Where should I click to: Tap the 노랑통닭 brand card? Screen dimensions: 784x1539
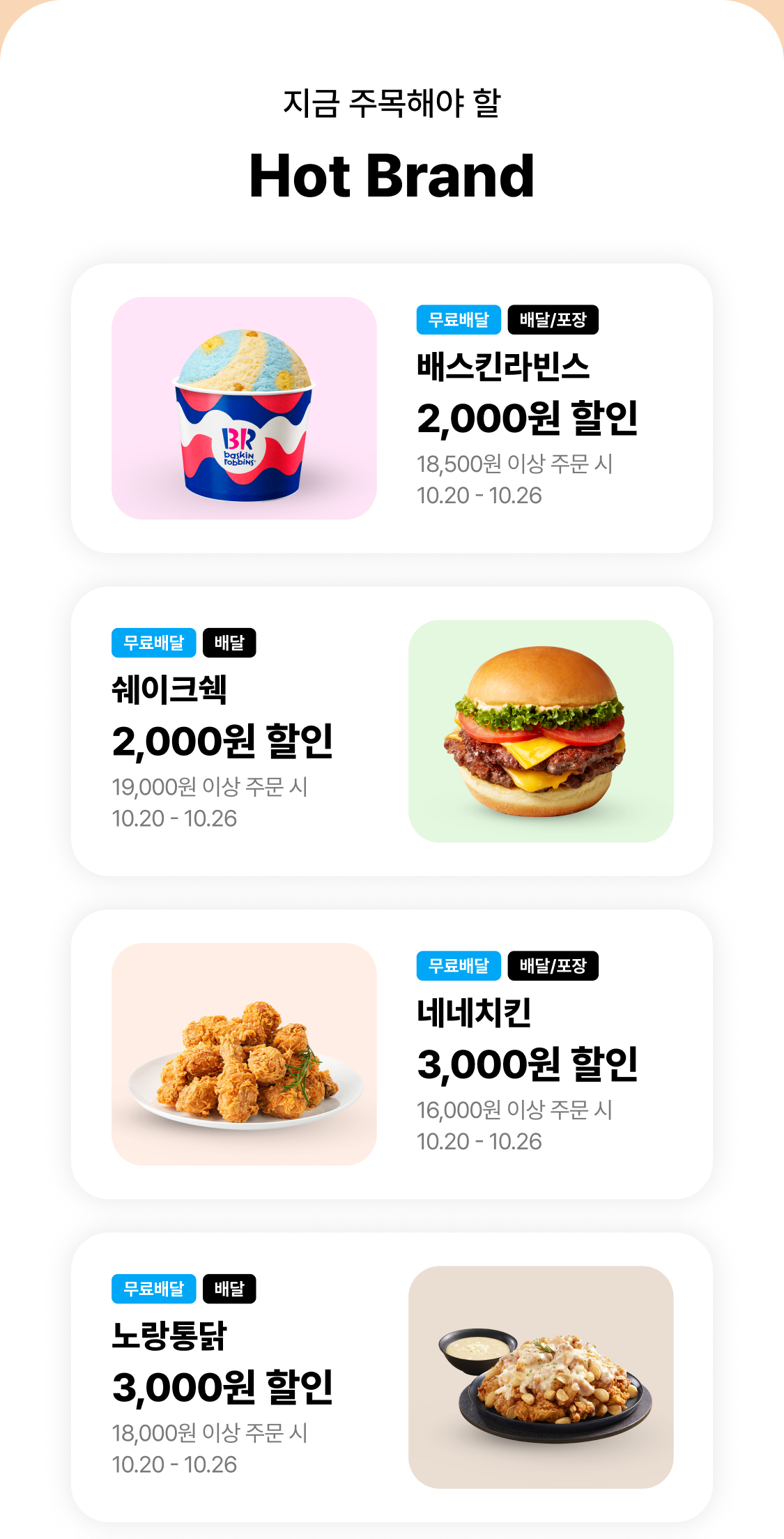[392, 1377]
